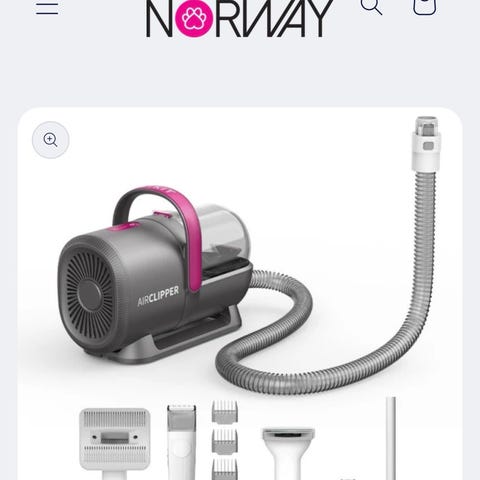
Task: Open the Airclipper product photo
Action: (x=240, y=294)
